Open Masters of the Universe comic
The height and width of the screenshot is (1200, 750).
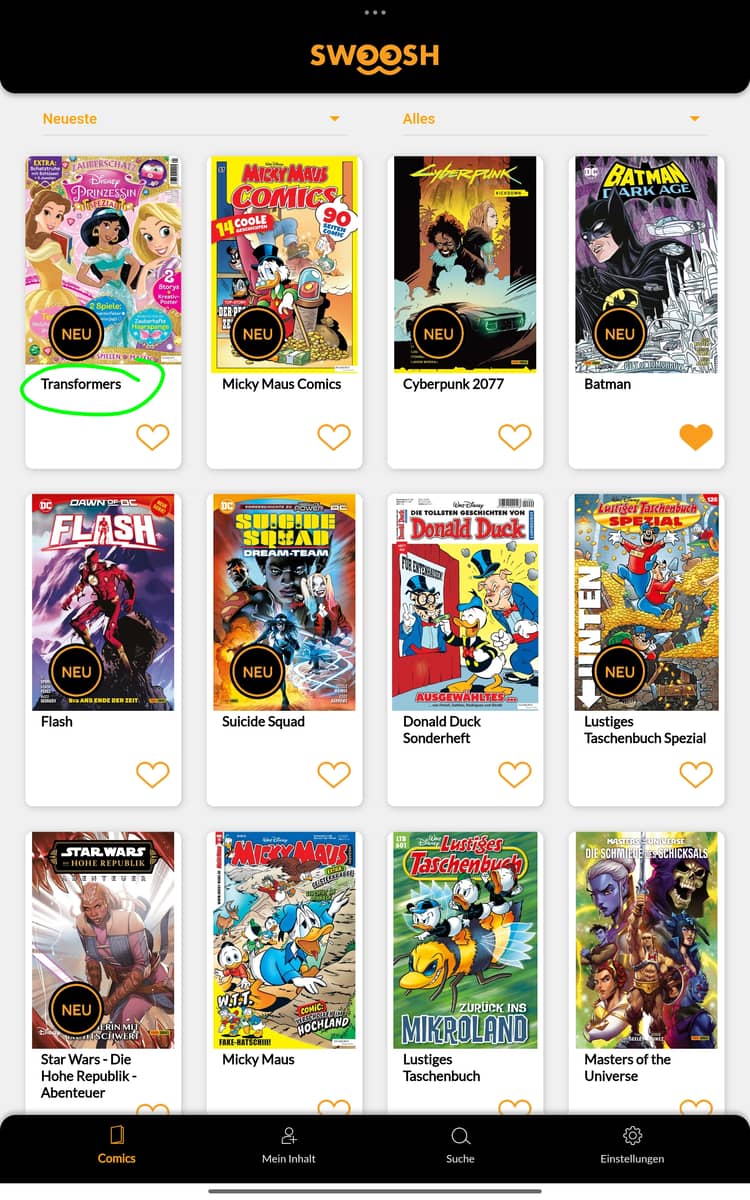pos(646,940)
